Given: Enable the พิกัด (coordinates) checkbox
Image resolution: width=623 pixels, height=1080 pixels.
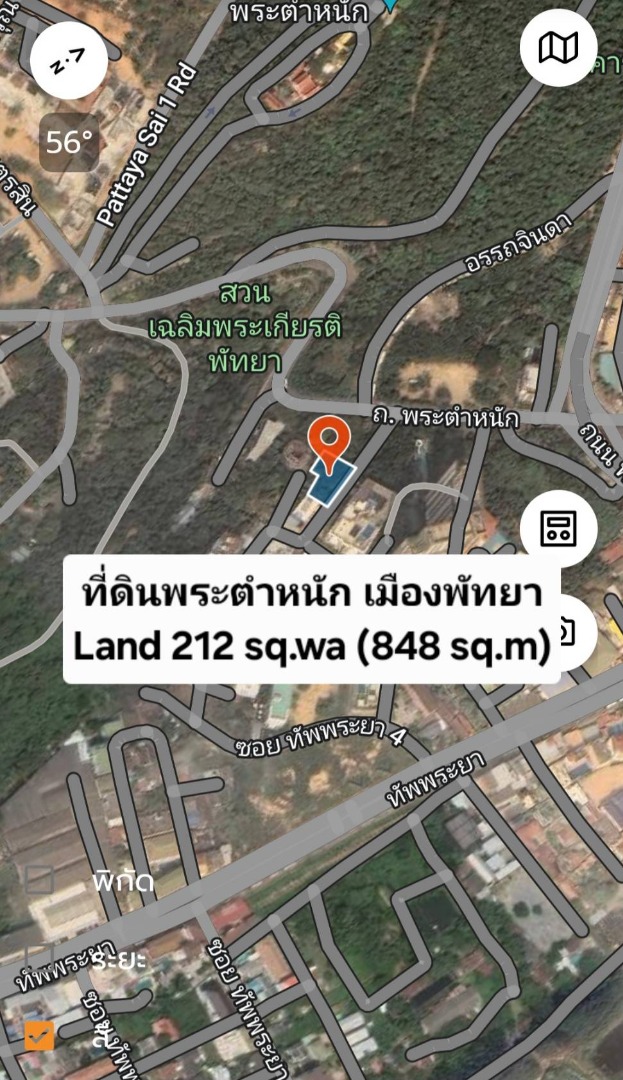Looking at the screenshot, I should 39,879.
